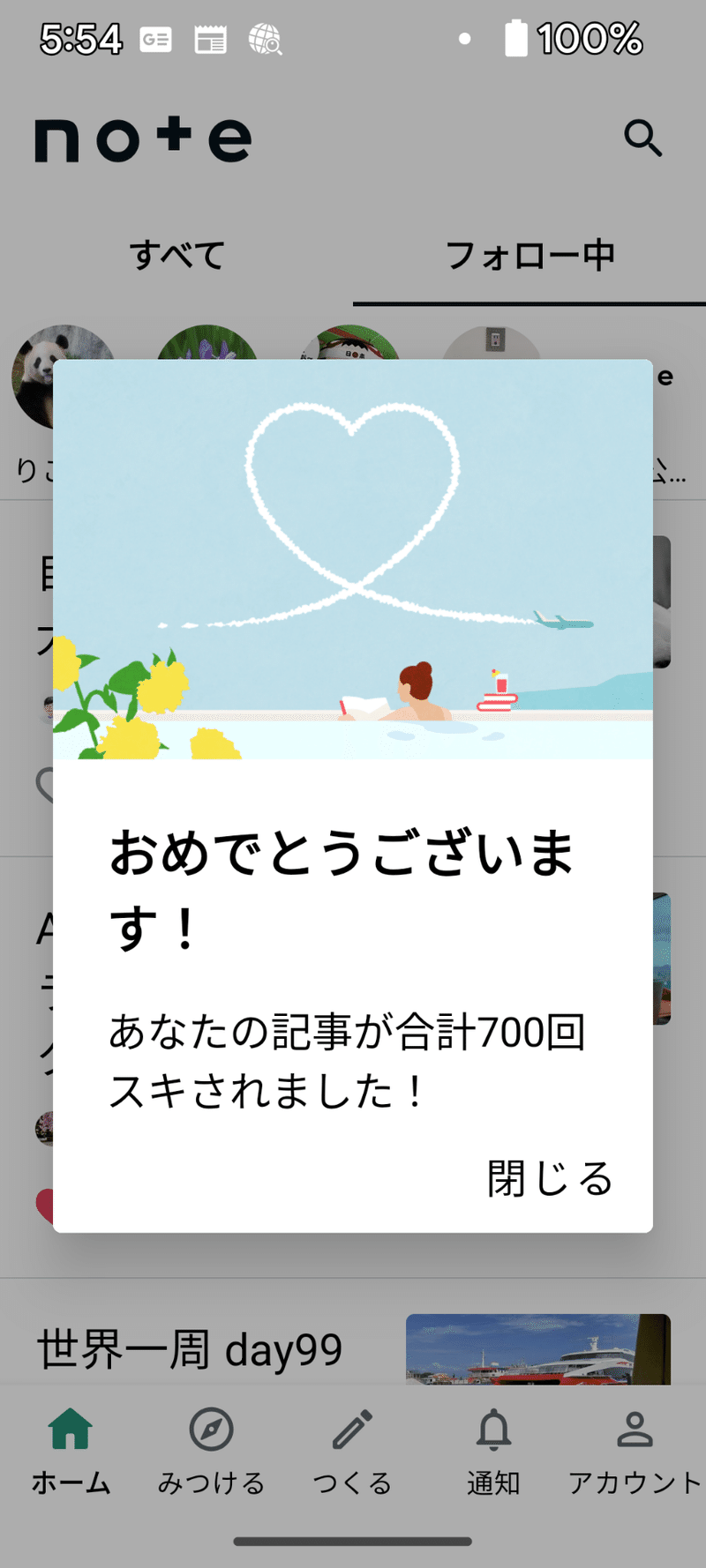The width and height of the screenshot is (706, 1568).
Task: Tap つくる to write a post
Action: (x=352, y=1451)
